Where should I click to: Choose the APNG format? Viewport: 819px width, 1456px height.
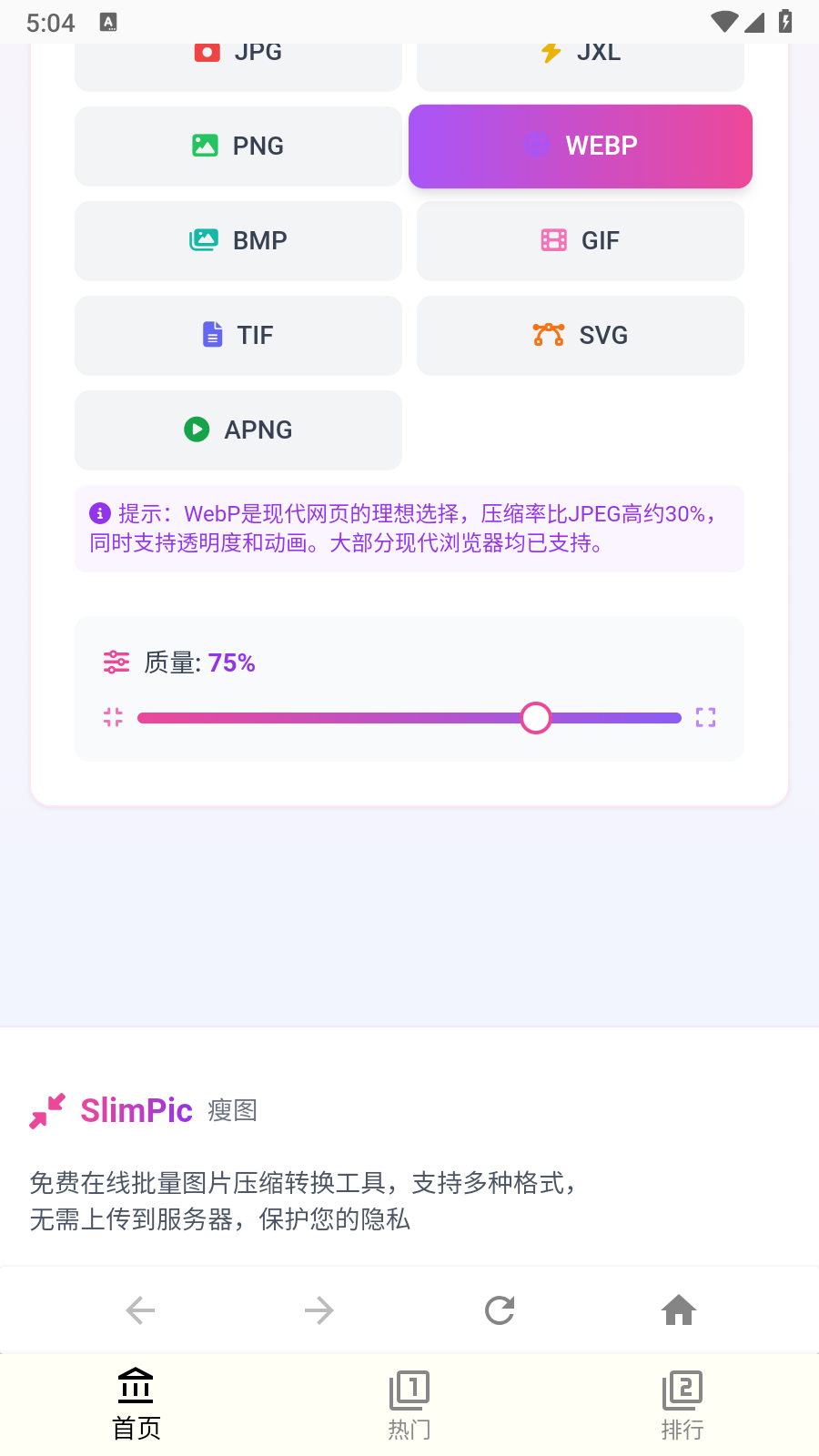click(238, 430)
